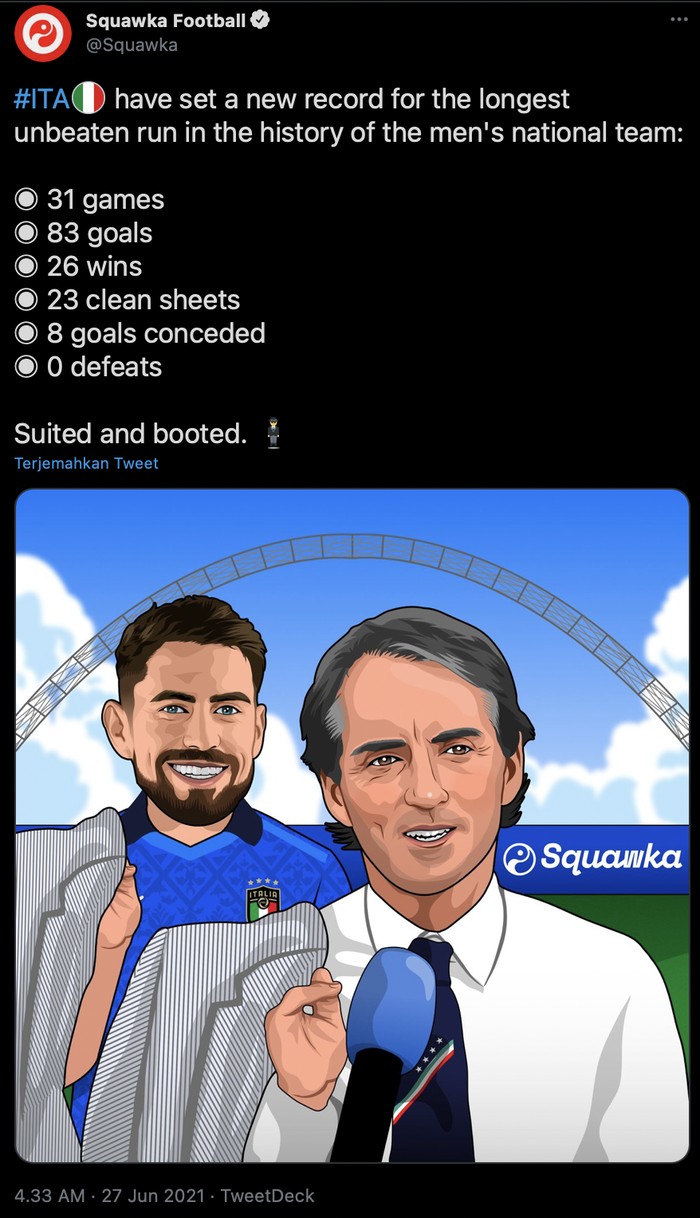
Task: Tap the TweetDeck source link
Action: (x=267, y=1195)
